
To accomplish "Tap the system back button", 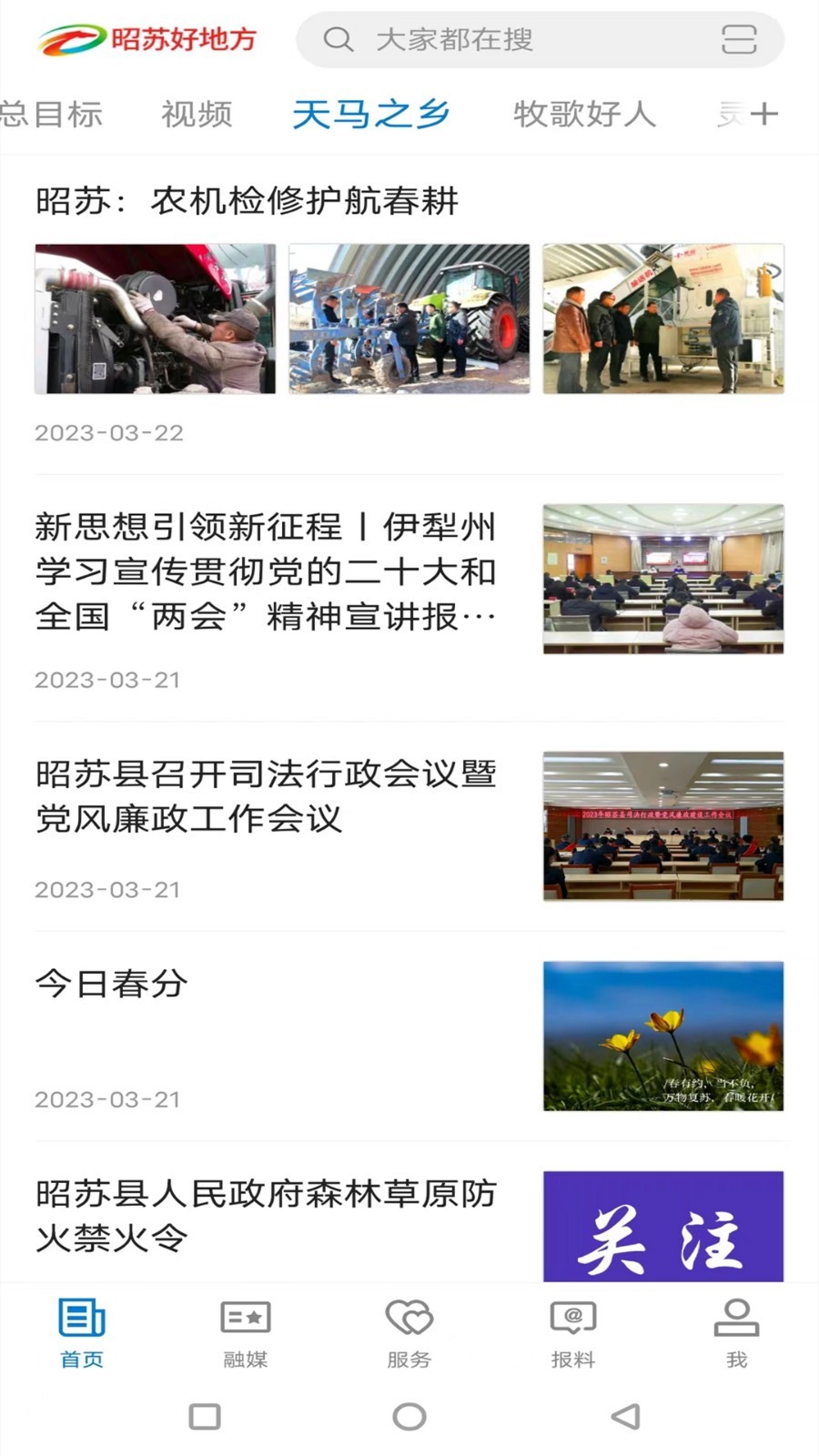I will [626, 1416].
